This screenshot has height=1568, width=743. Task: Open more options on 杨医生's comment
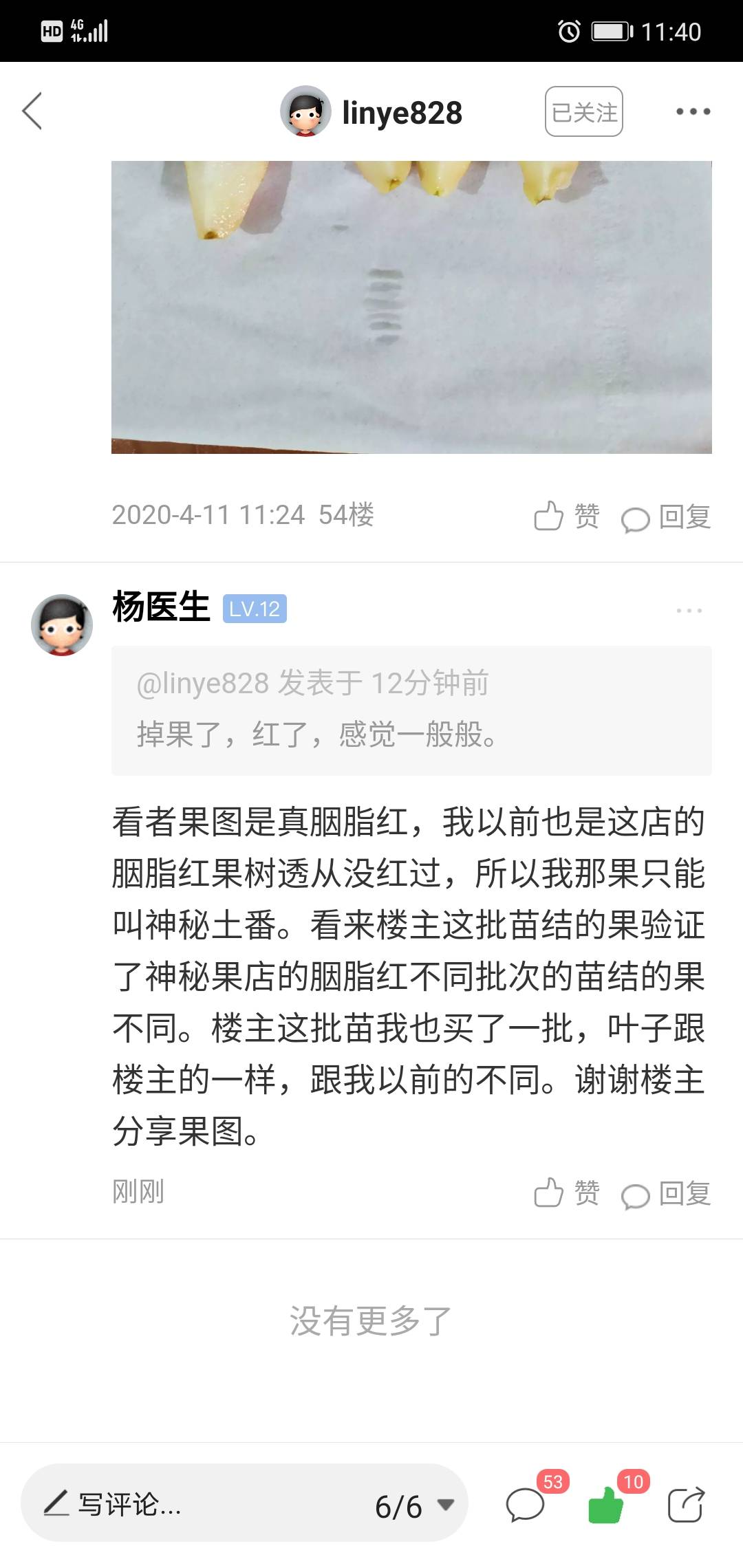(x=689, y=611)
